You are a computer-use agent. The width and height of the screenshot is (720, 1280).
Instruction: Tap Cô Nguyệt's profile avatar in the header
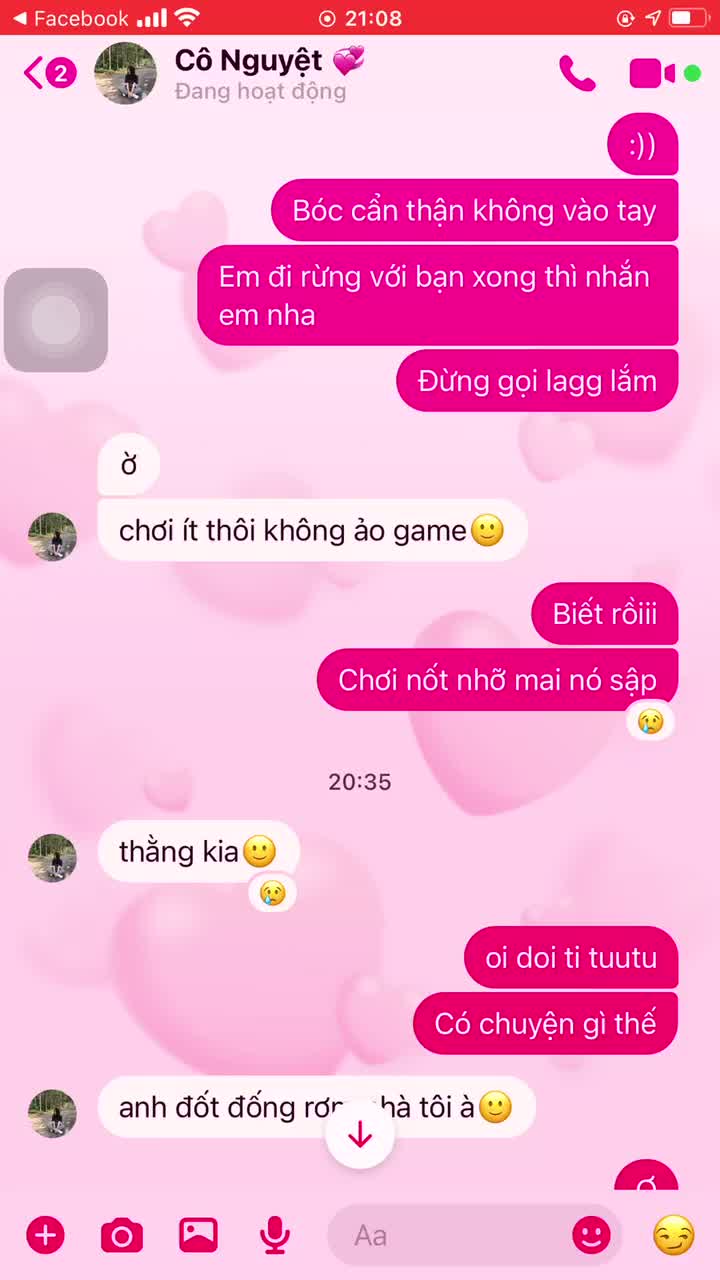coord(125,73)
